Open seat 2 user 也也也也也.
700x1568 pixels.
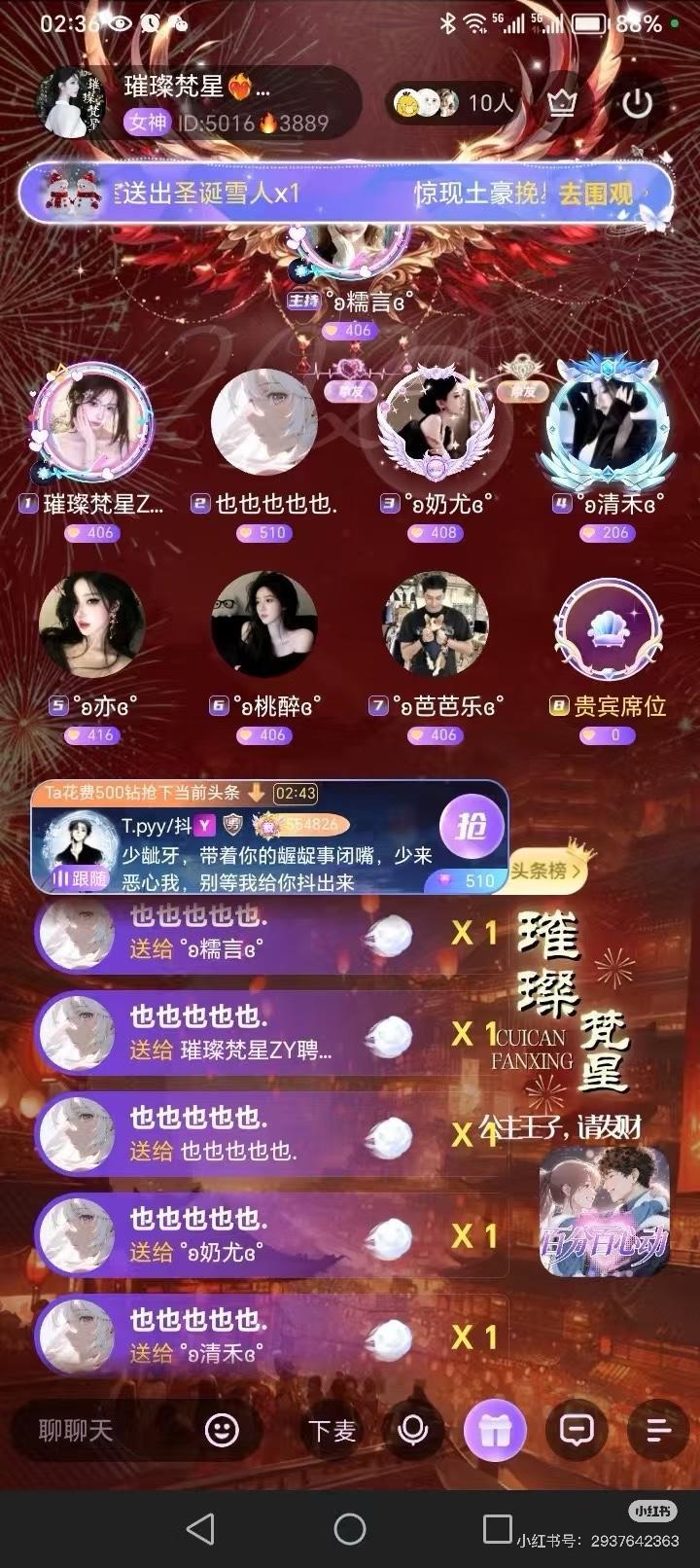coord(264,424)
